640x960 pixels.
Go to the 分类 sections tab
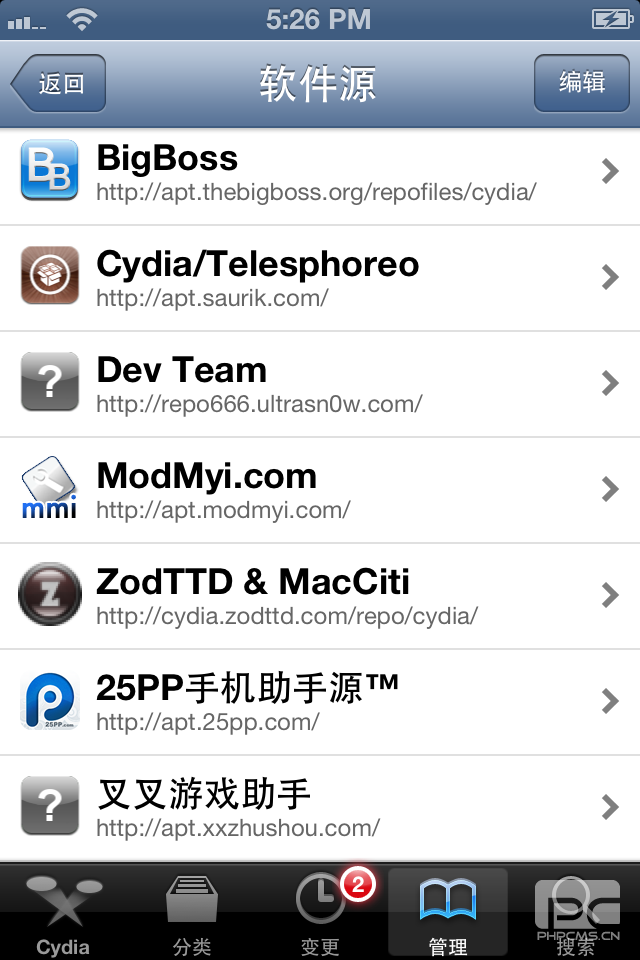191,914
